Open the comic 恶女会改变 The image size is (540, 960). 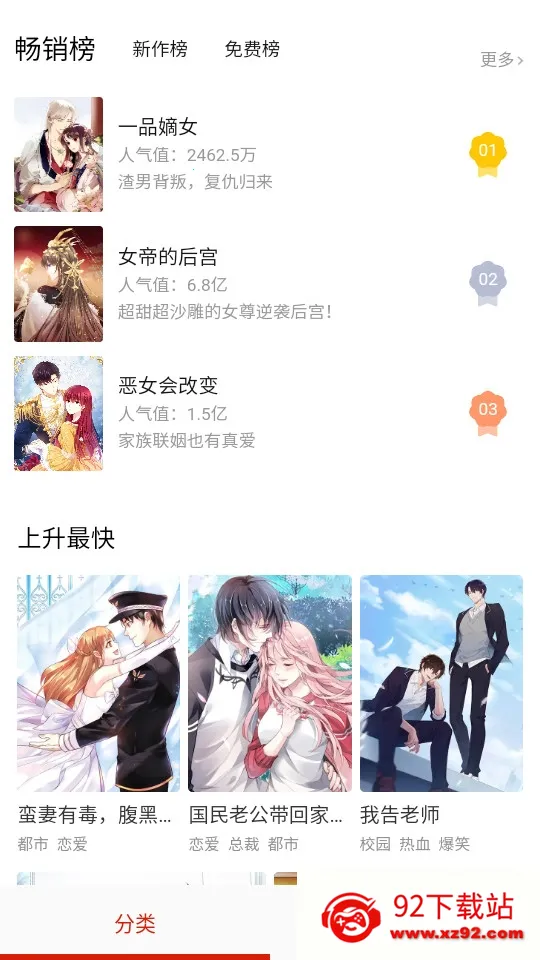click(269, 413)
